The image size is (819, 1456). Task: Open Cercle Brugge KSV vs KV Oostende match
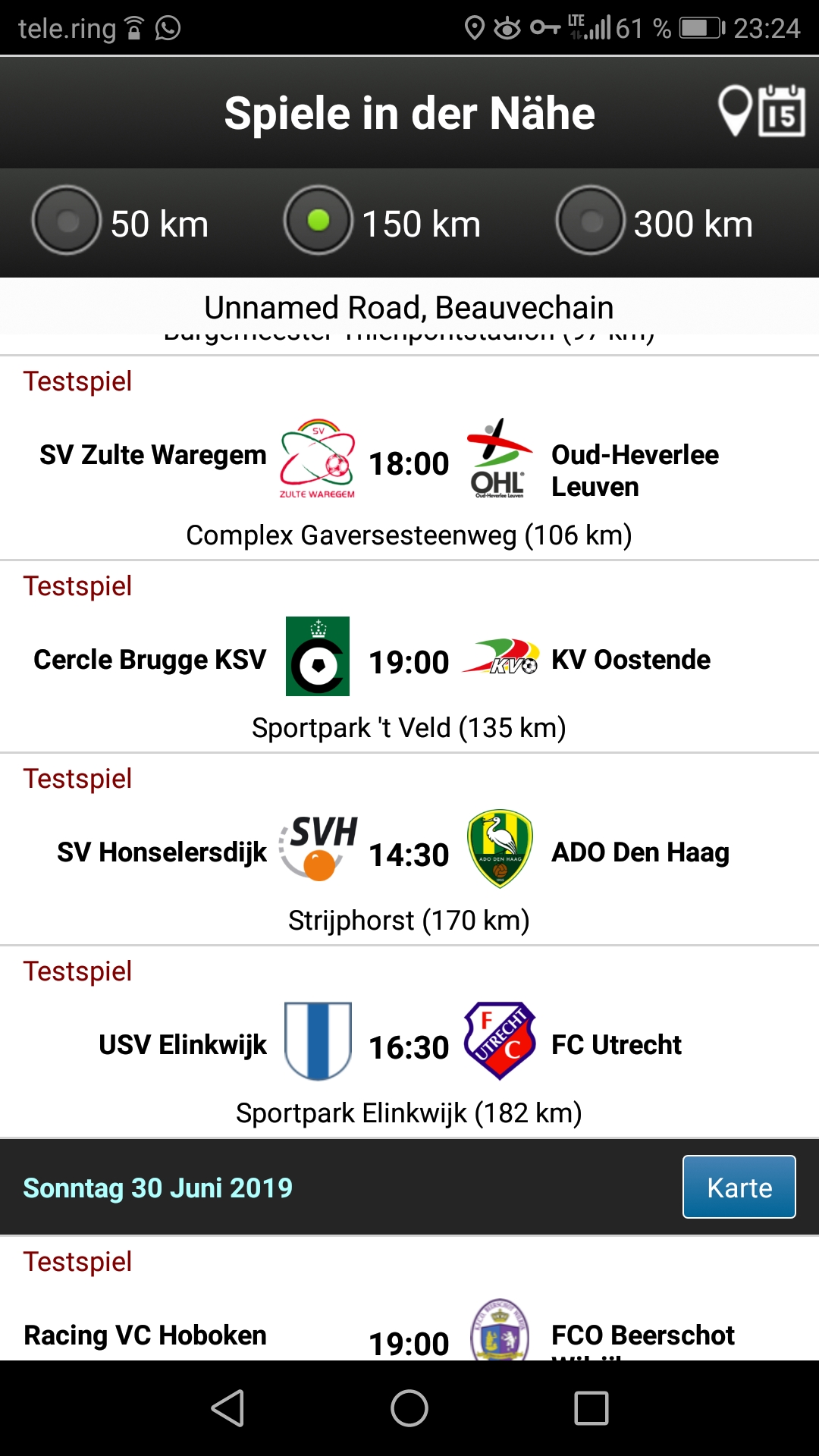[x=409, y=657]
